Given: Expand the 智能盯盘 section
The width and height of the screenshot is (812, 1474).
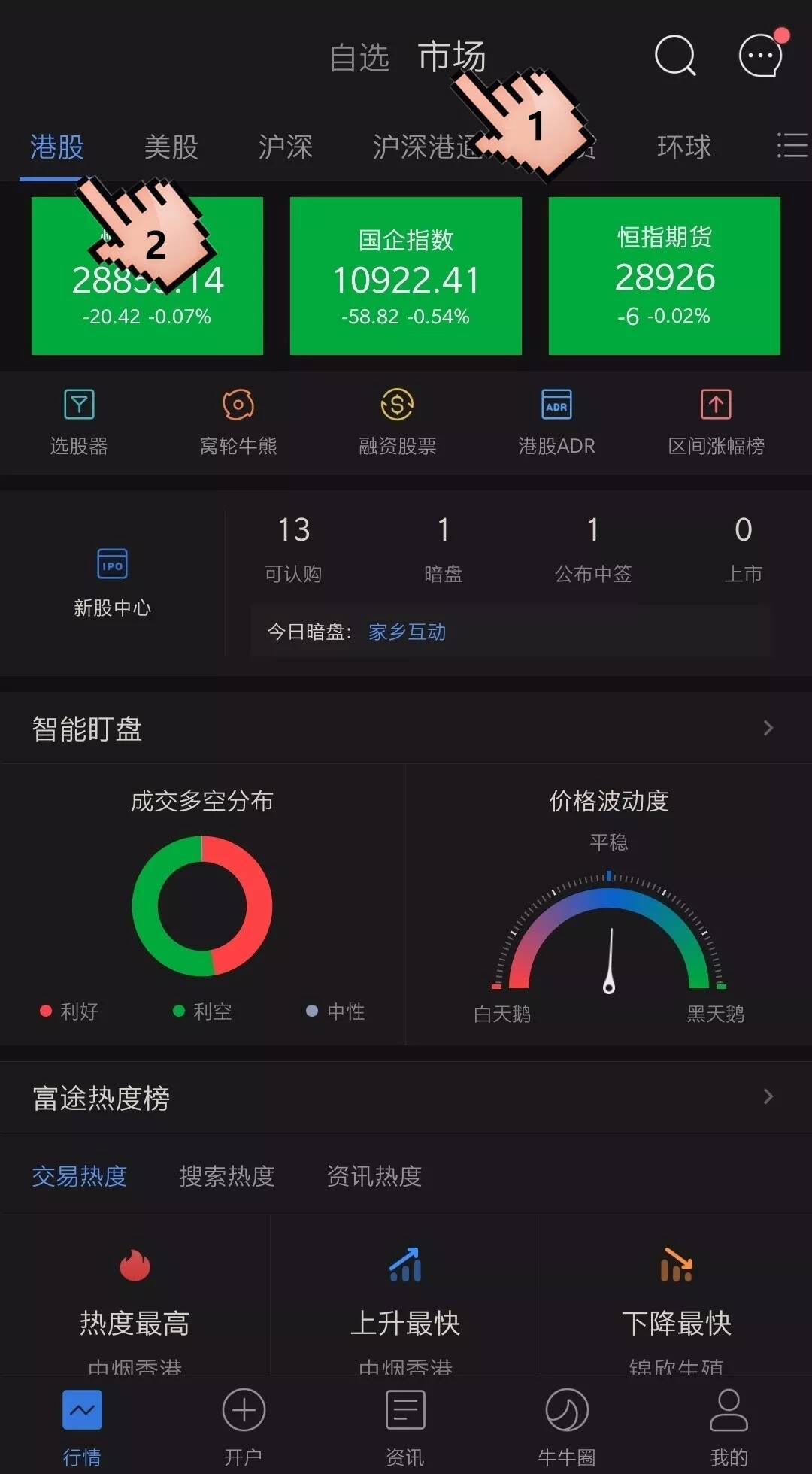Looking at the screenshot, I should click(x=768, y=728).
